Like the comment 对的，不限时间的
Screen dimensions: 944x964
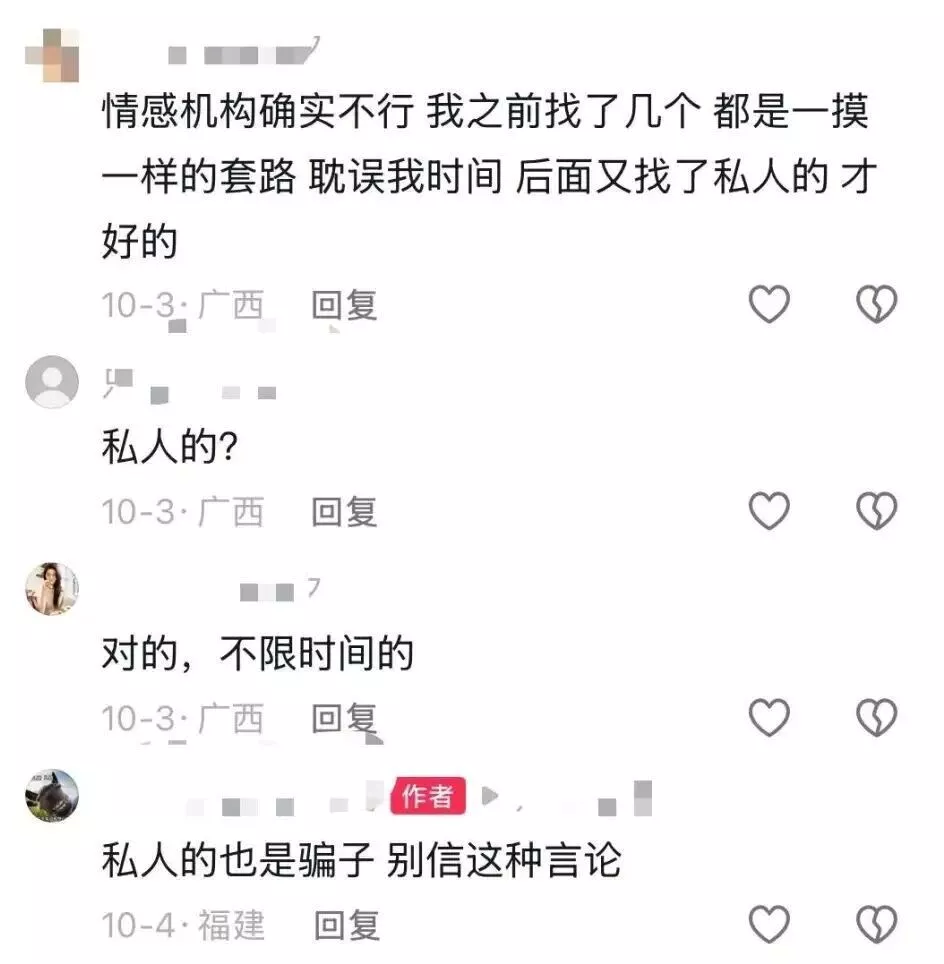point(770,717)
